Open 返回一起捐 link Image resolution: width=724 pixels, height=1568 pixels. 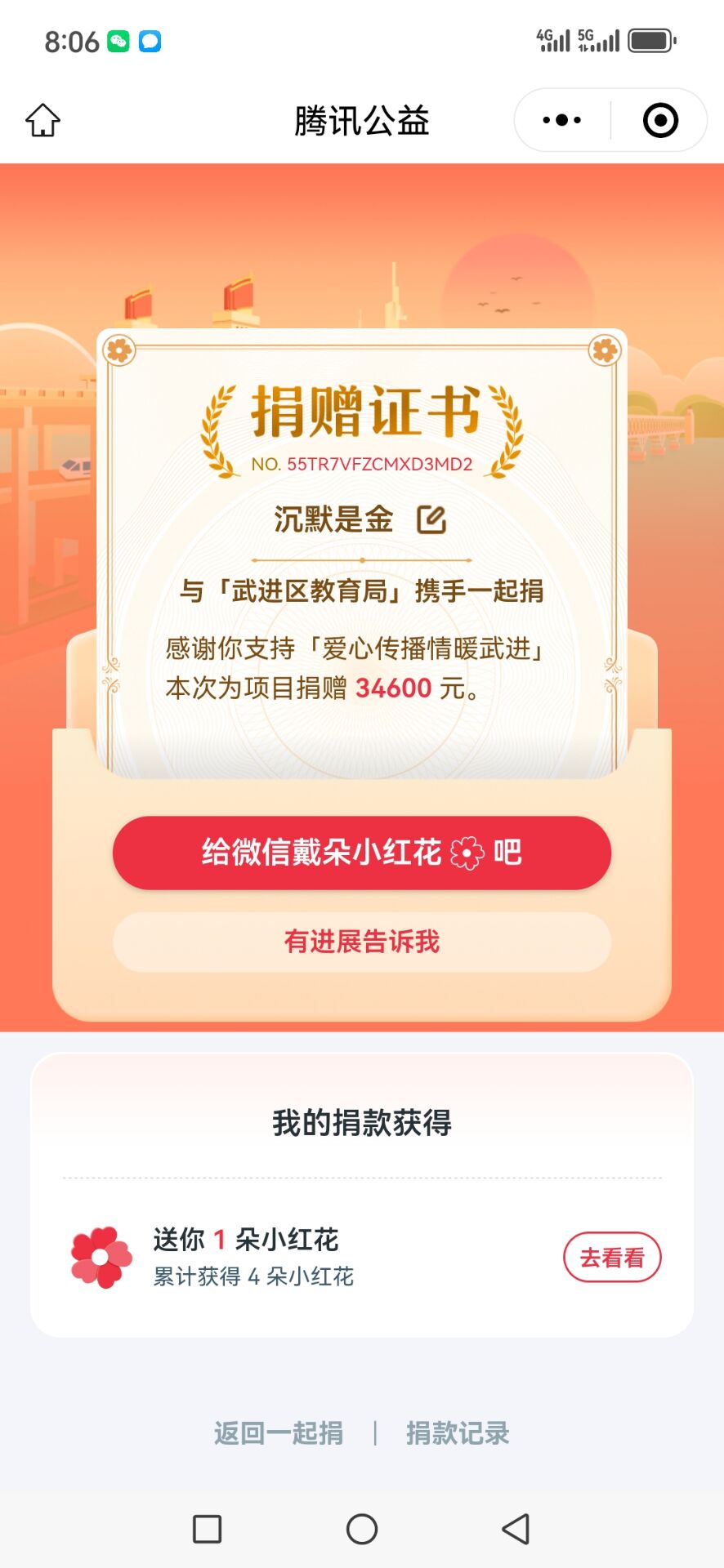click(x=279, y=1432)
